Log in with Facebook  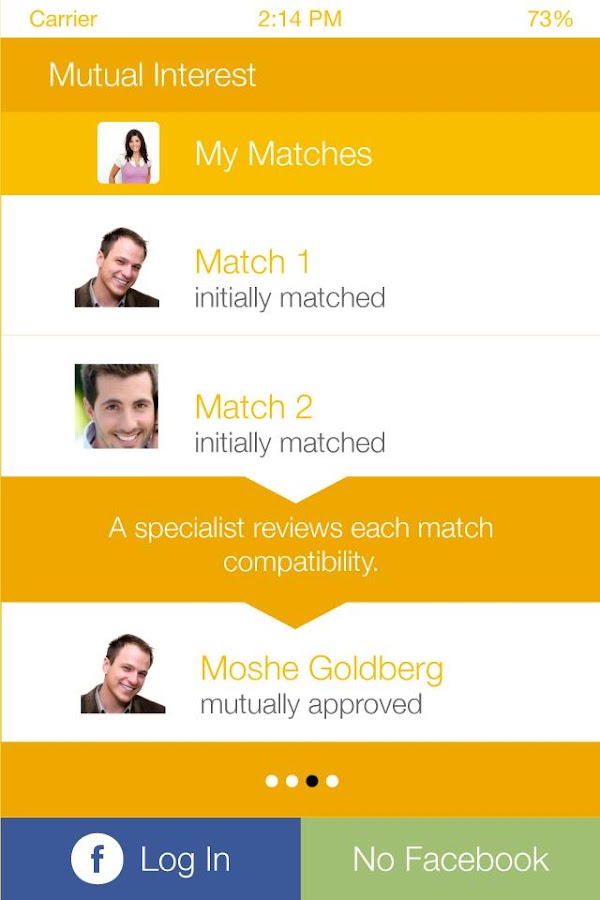coord(150,859)
